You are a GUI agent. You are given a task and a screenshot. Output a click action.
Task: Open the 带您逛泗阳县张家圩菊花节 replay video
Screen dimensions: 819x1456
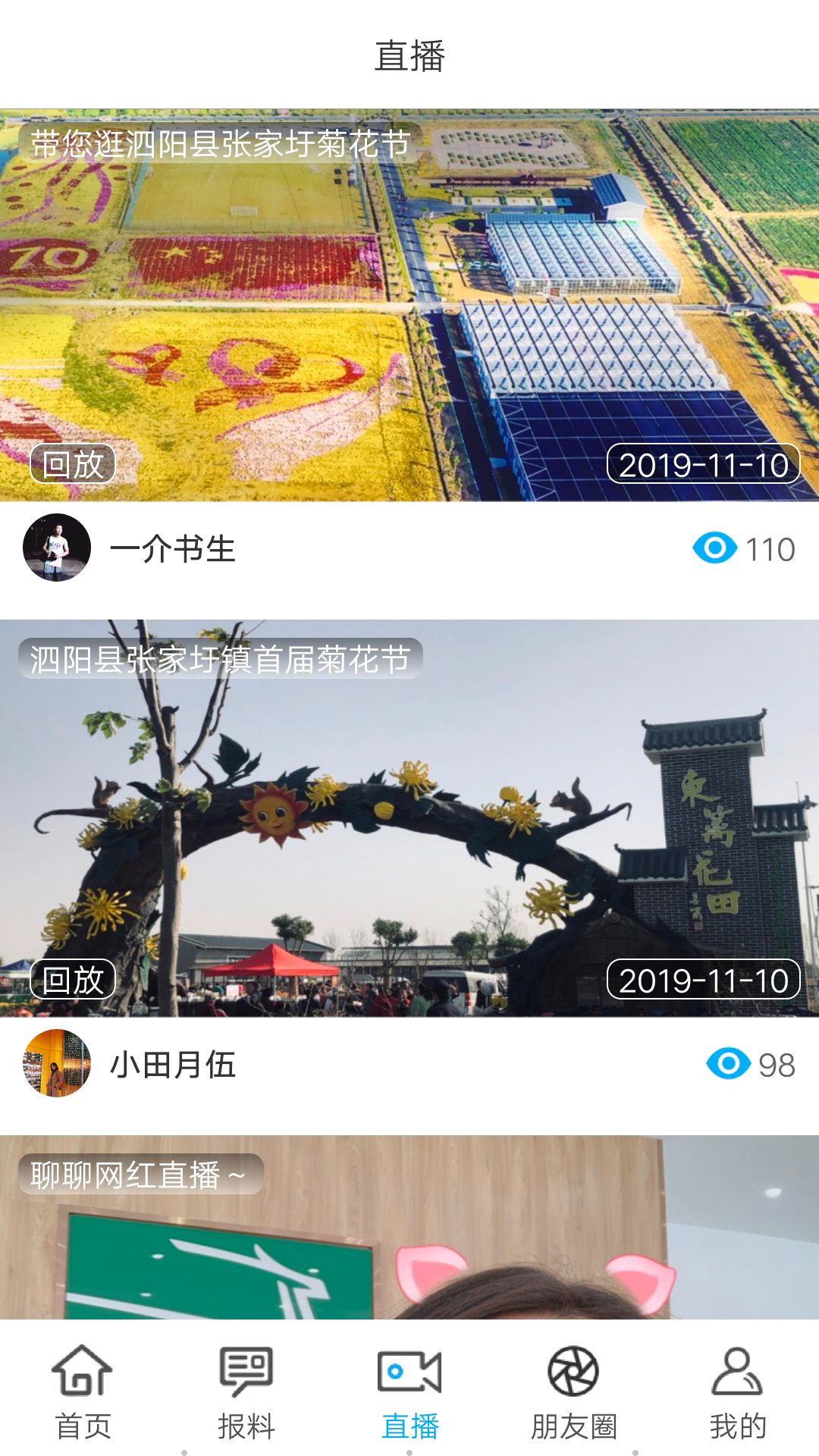pos(409,305)
